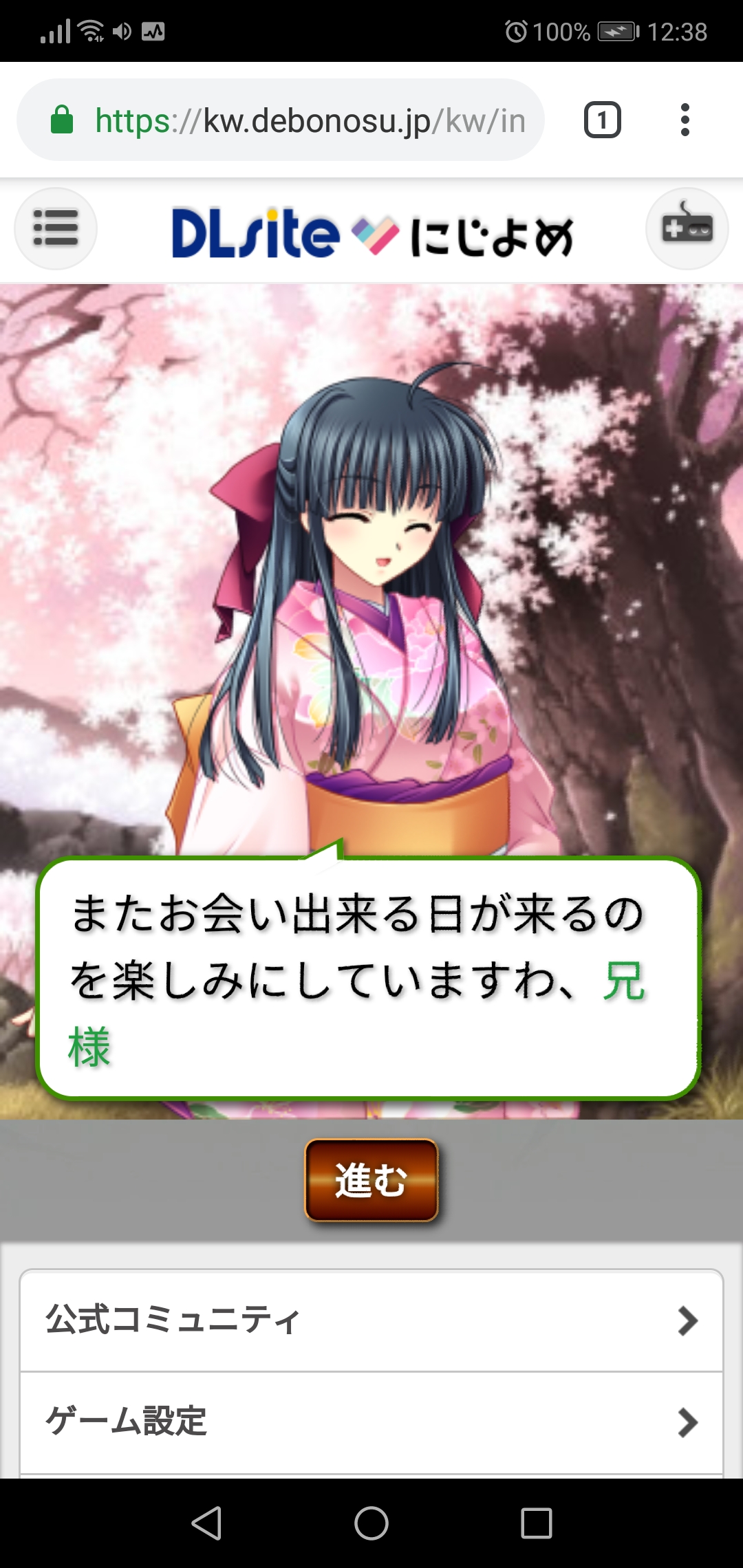Open the browser overflow menu

coord(685,120)
